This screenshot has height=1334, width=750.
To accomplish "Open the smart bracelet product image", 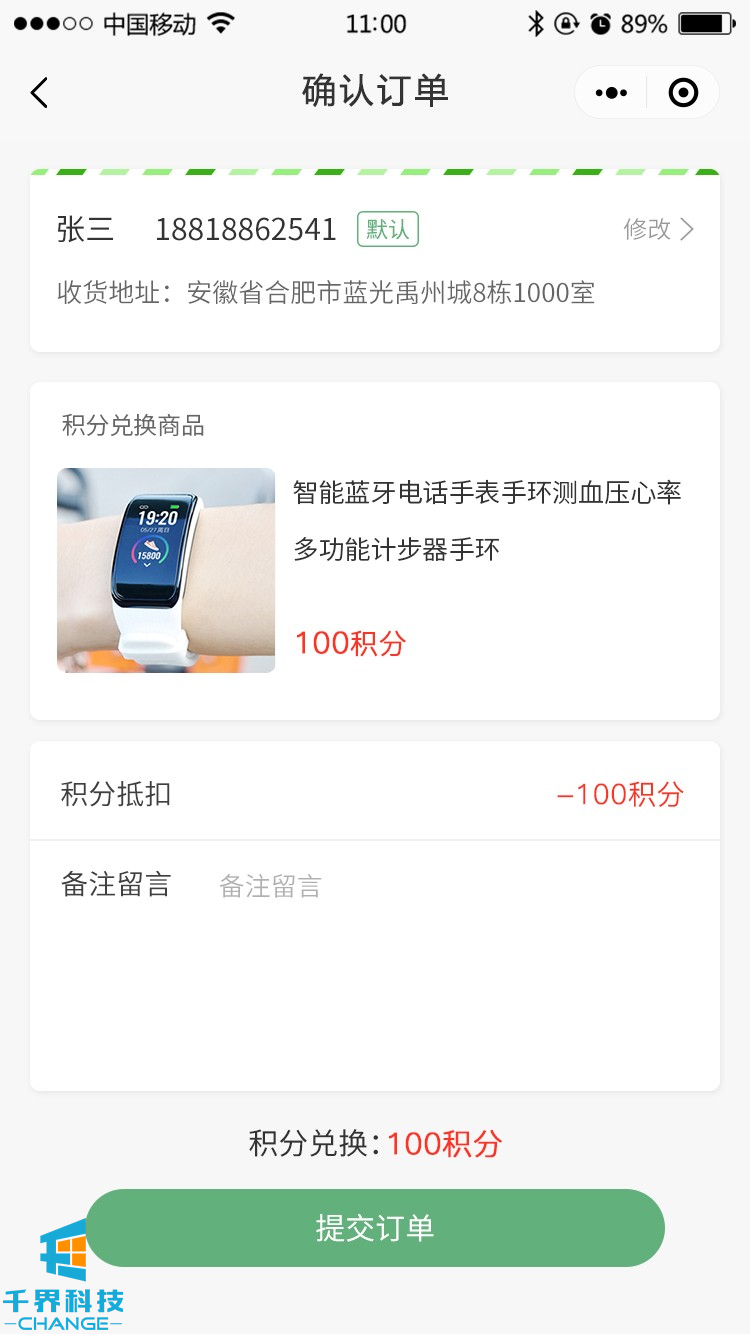I will [x=166, y=570].
